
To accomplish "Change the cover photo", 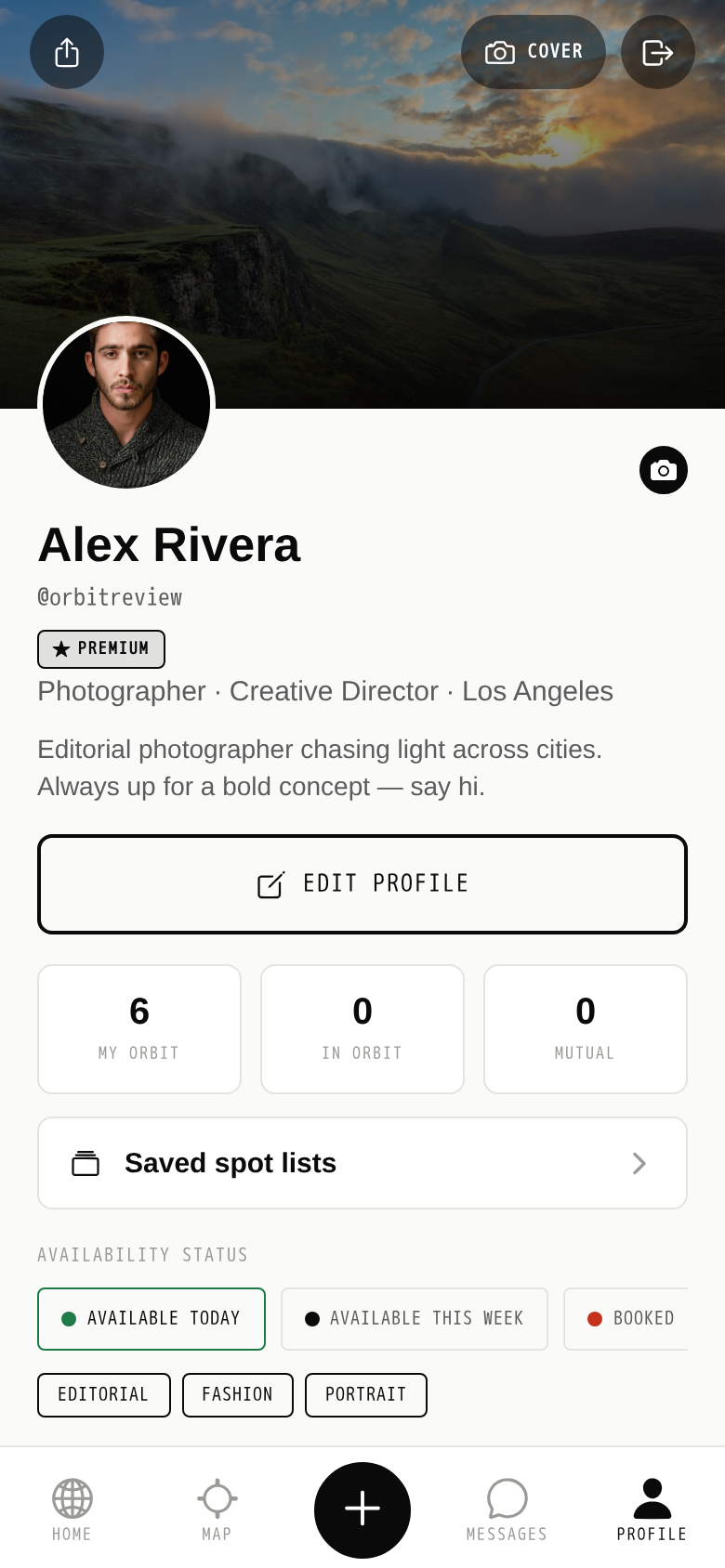I will pos(534,52).
